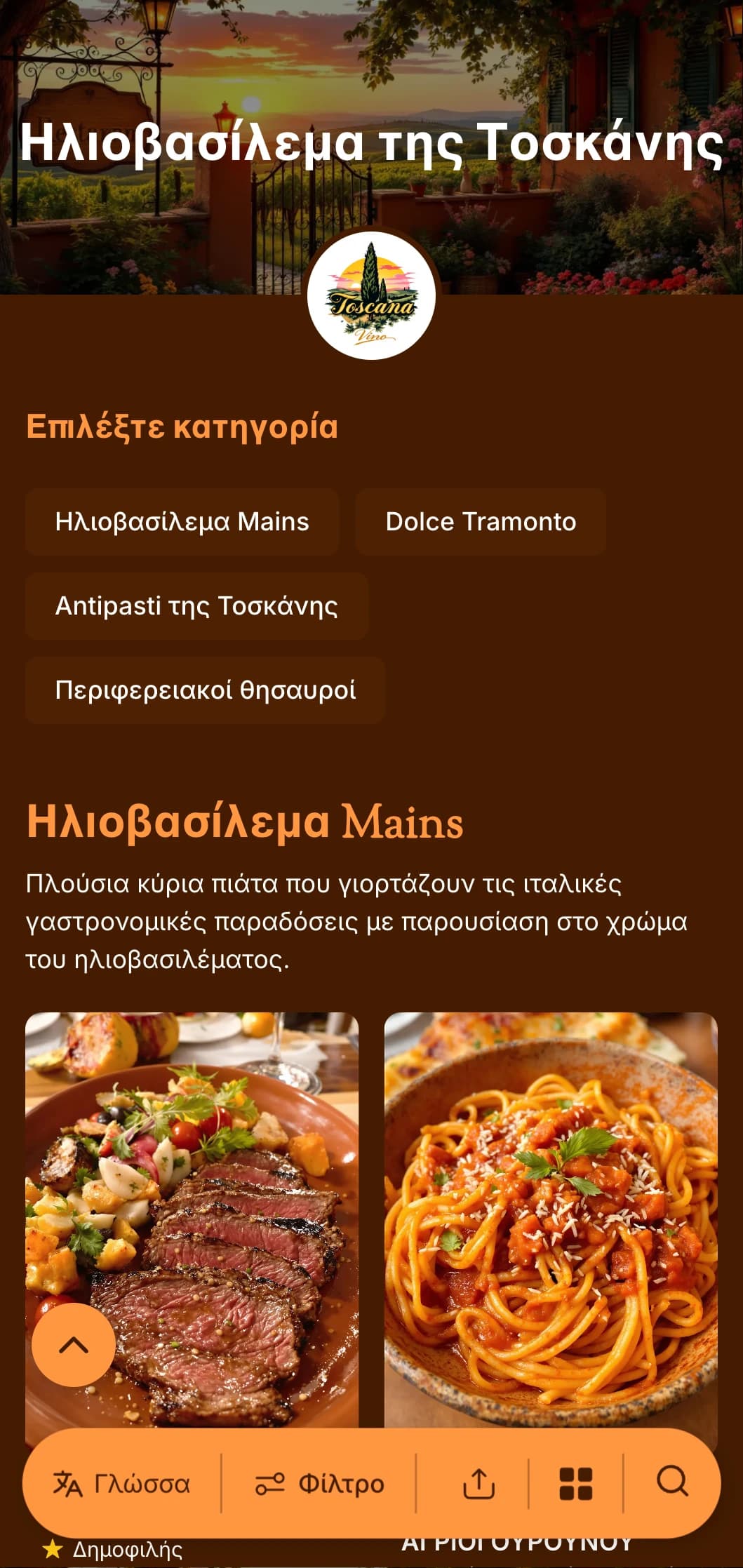The height and width of the screenshot is (1568, 743).
Task: Open the Dolce Tramonto category
Action: point(481,522)
